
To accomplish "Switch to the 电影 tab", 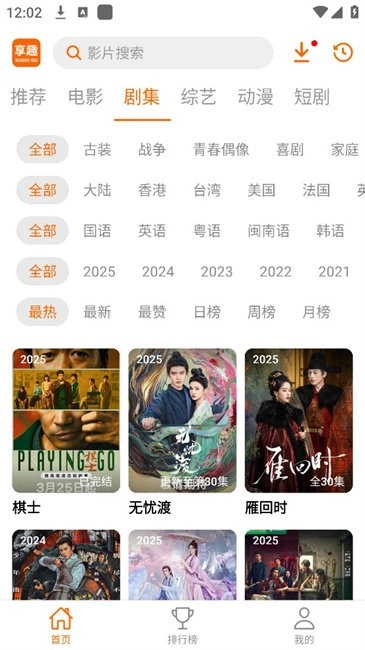I will click(85, 97).
